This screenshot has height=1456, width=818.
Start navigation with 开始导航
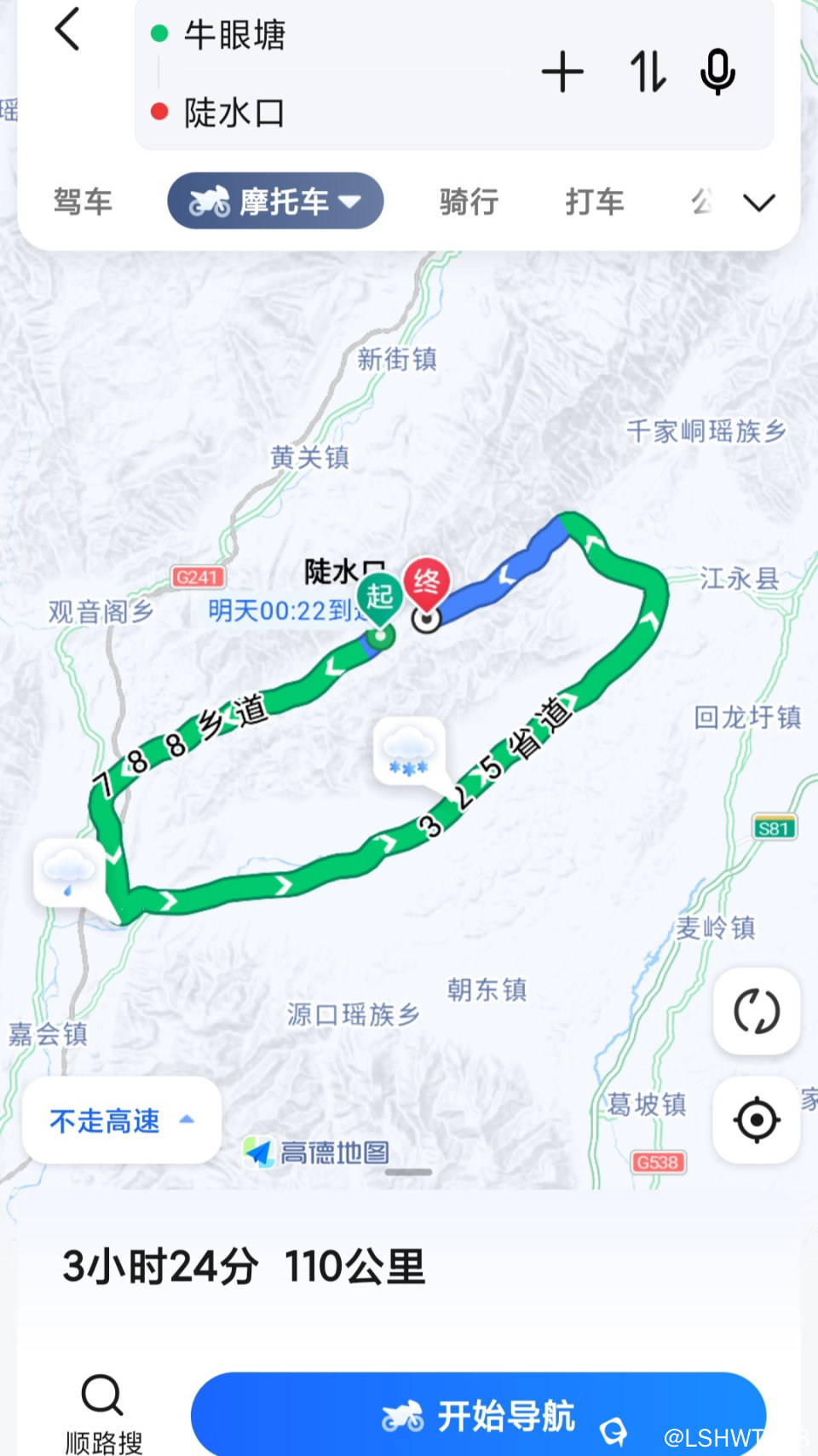pos(479,1416)
